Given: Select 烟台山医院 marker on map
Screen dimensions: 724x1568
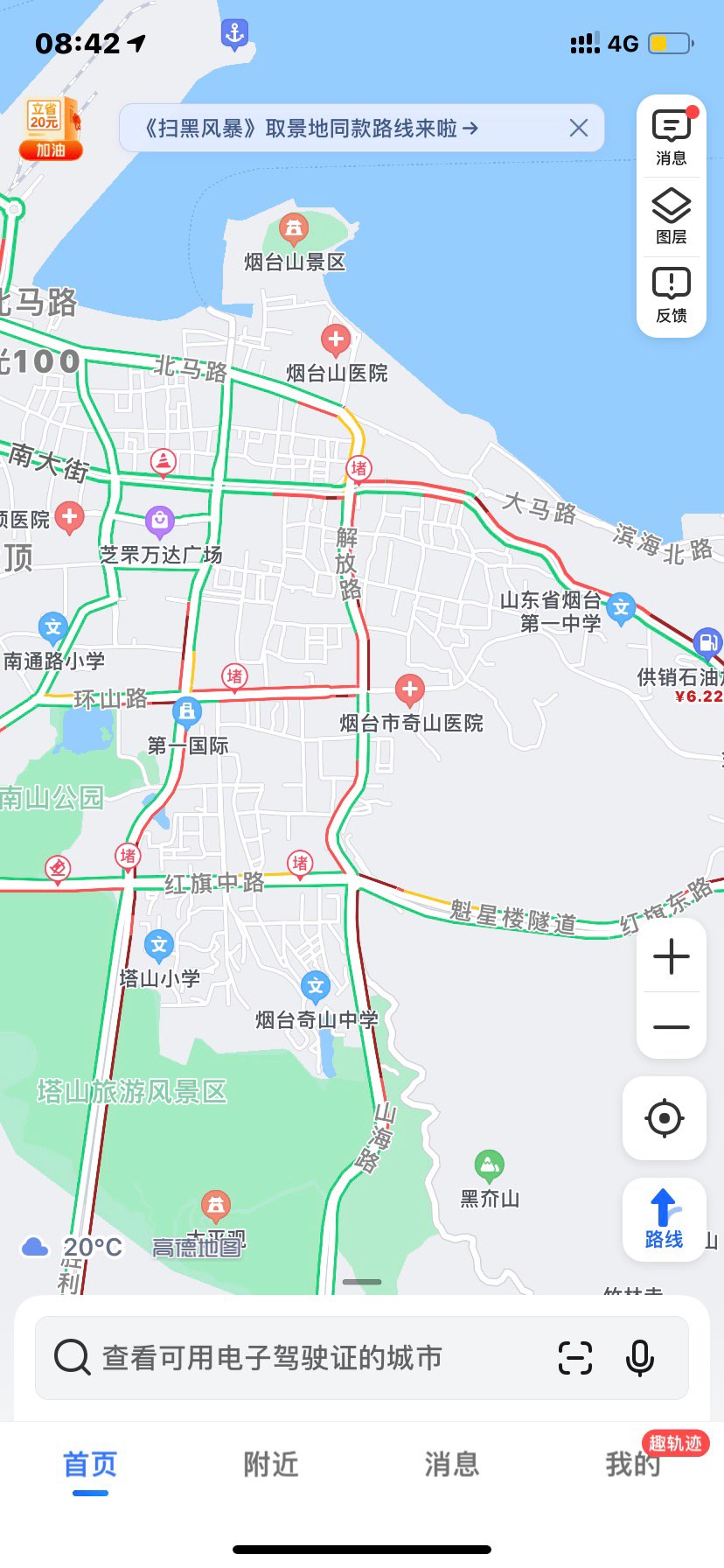Looking at the screenshot, I should click(x=336, y=339).
